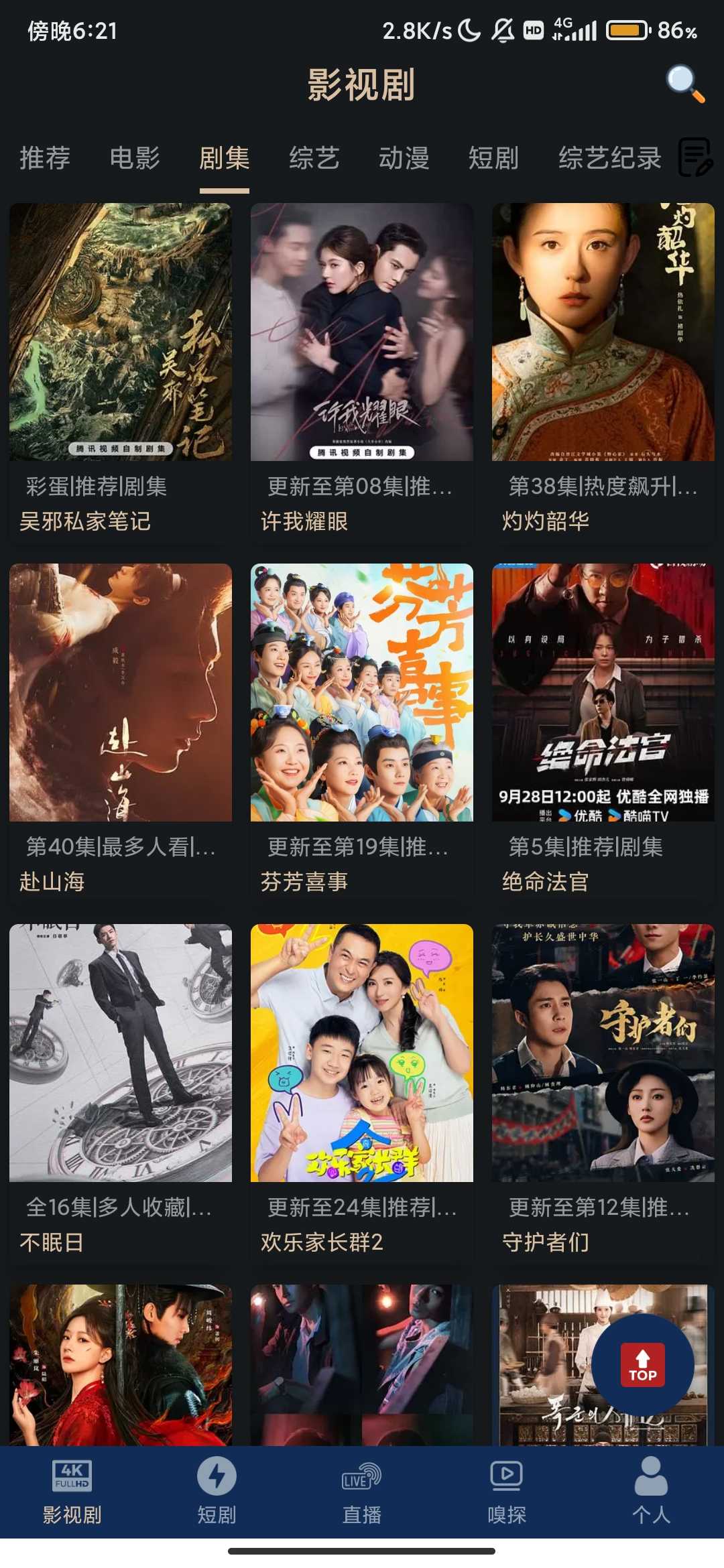724x1568 pixels.
Task: Go to the 动漫 tab
Action: pos(404,158)
